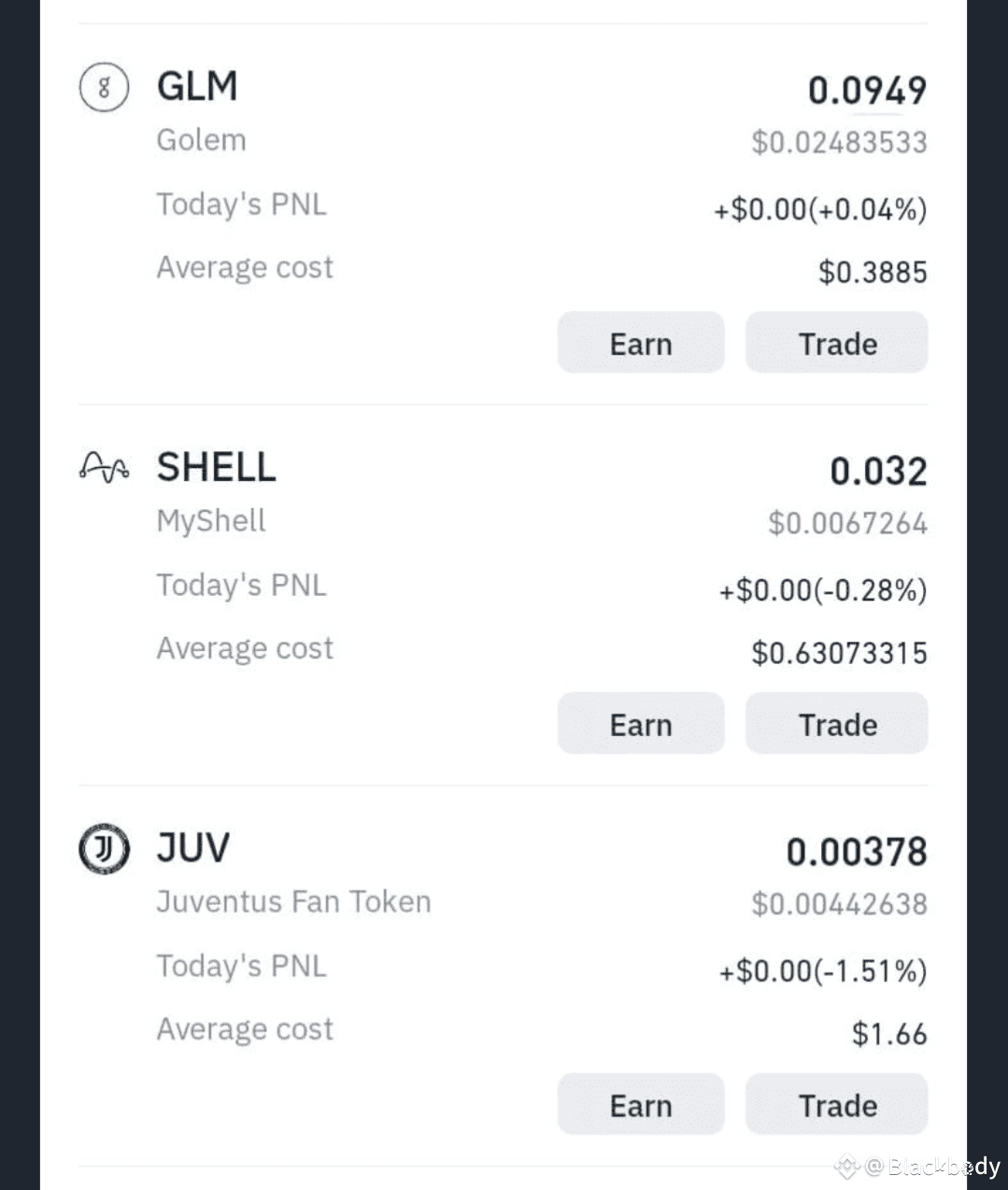View the SHELL MyShell asset row
Viewport: 1008px width, 1190px height.
216,469
